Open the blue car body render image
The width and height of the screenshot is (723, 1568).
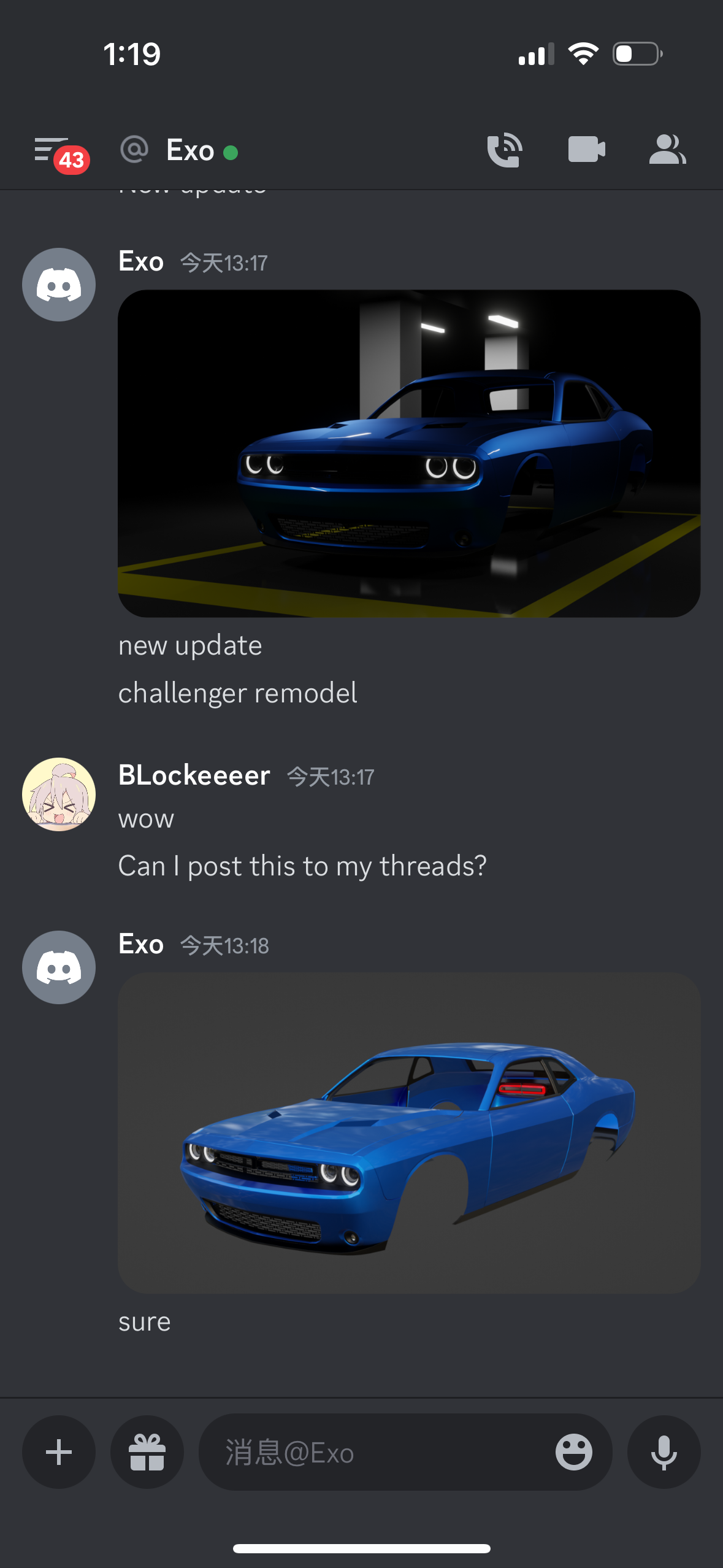point(409,1132)
